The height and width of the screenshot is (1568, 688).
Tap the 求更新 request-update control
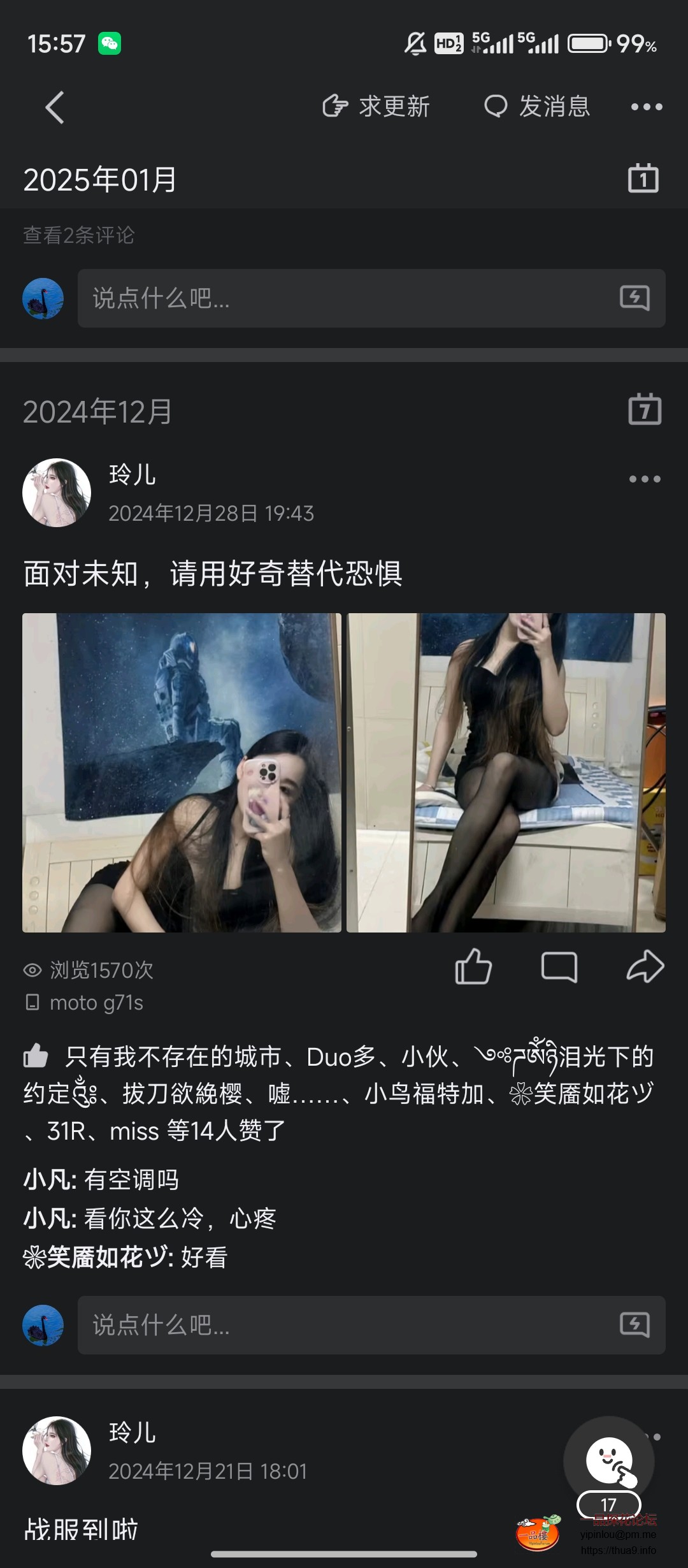[x=376, y=106]
